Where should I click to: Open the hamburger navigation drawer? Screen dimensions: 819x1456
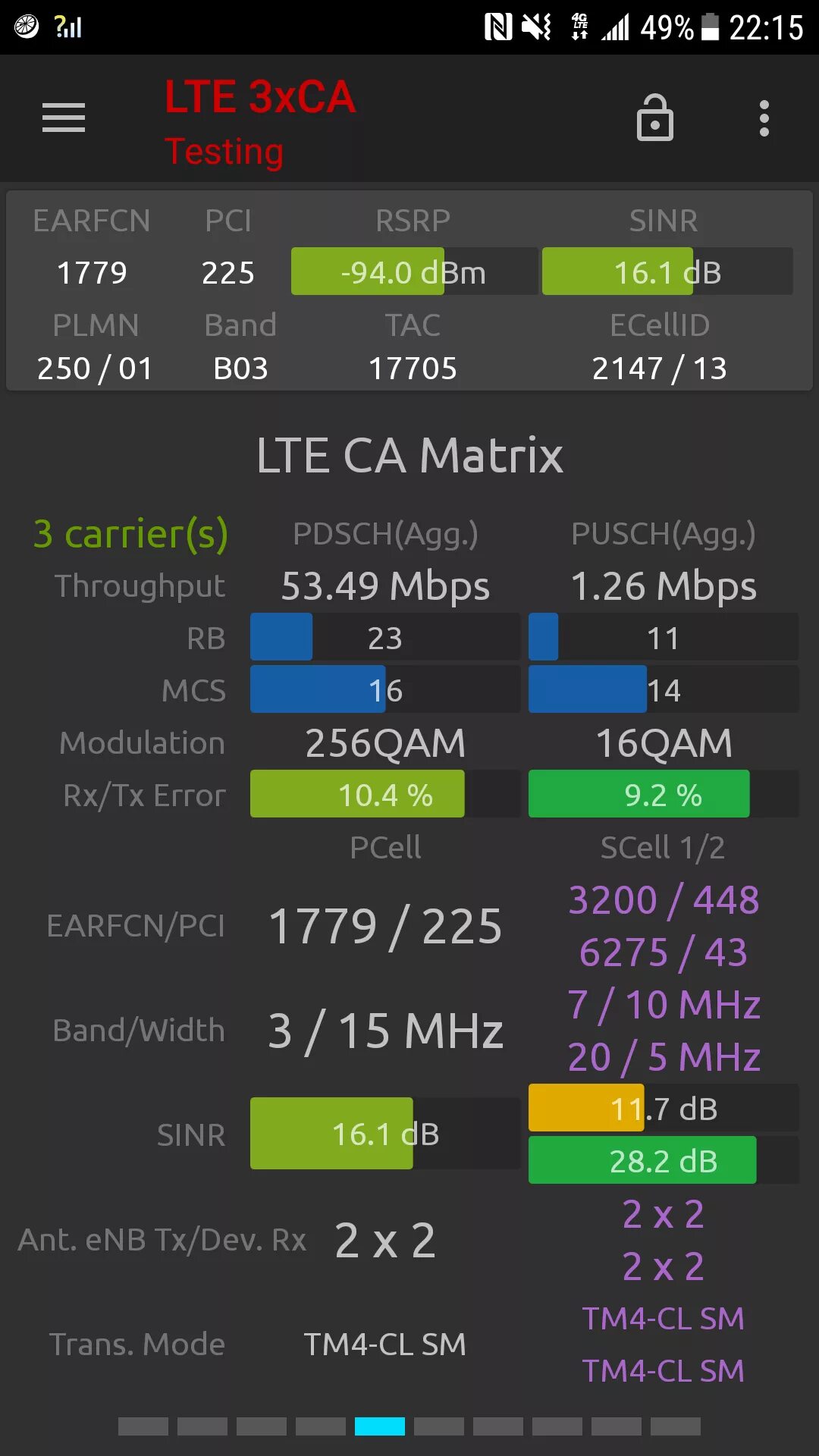(64, 118)
